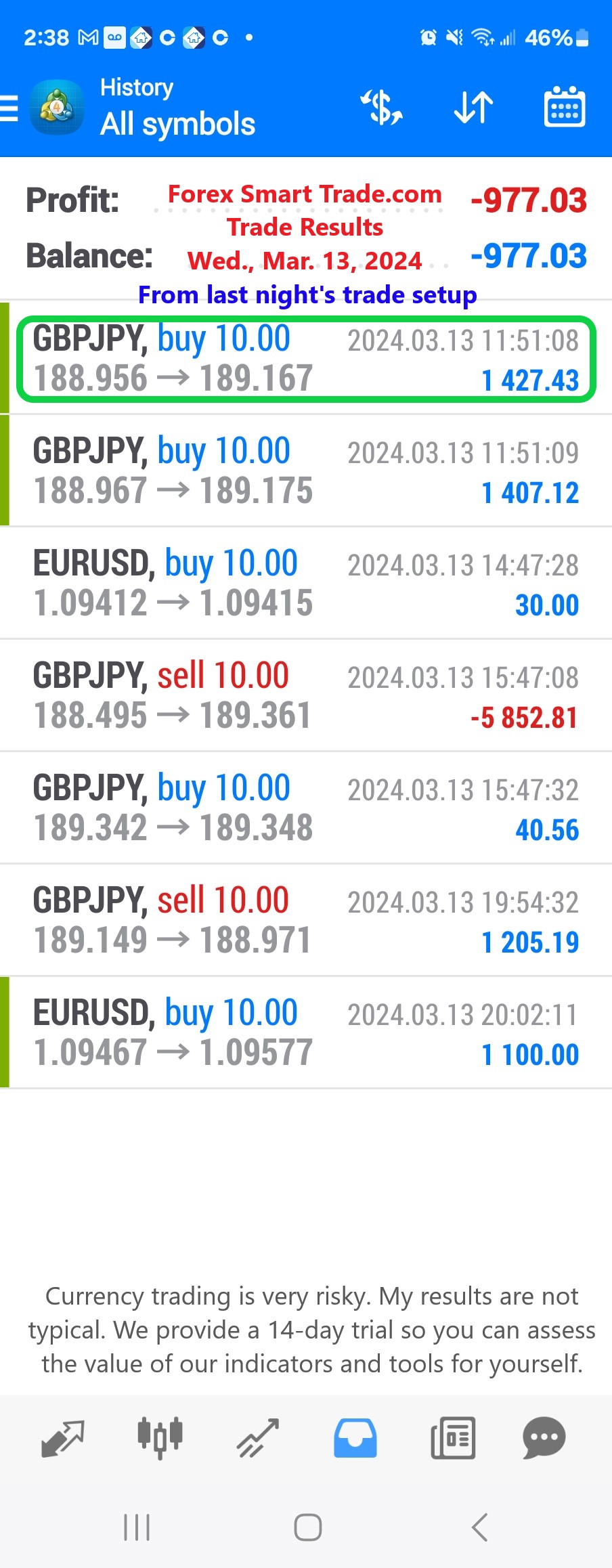Open the News tab

[x=453, y=1438]
